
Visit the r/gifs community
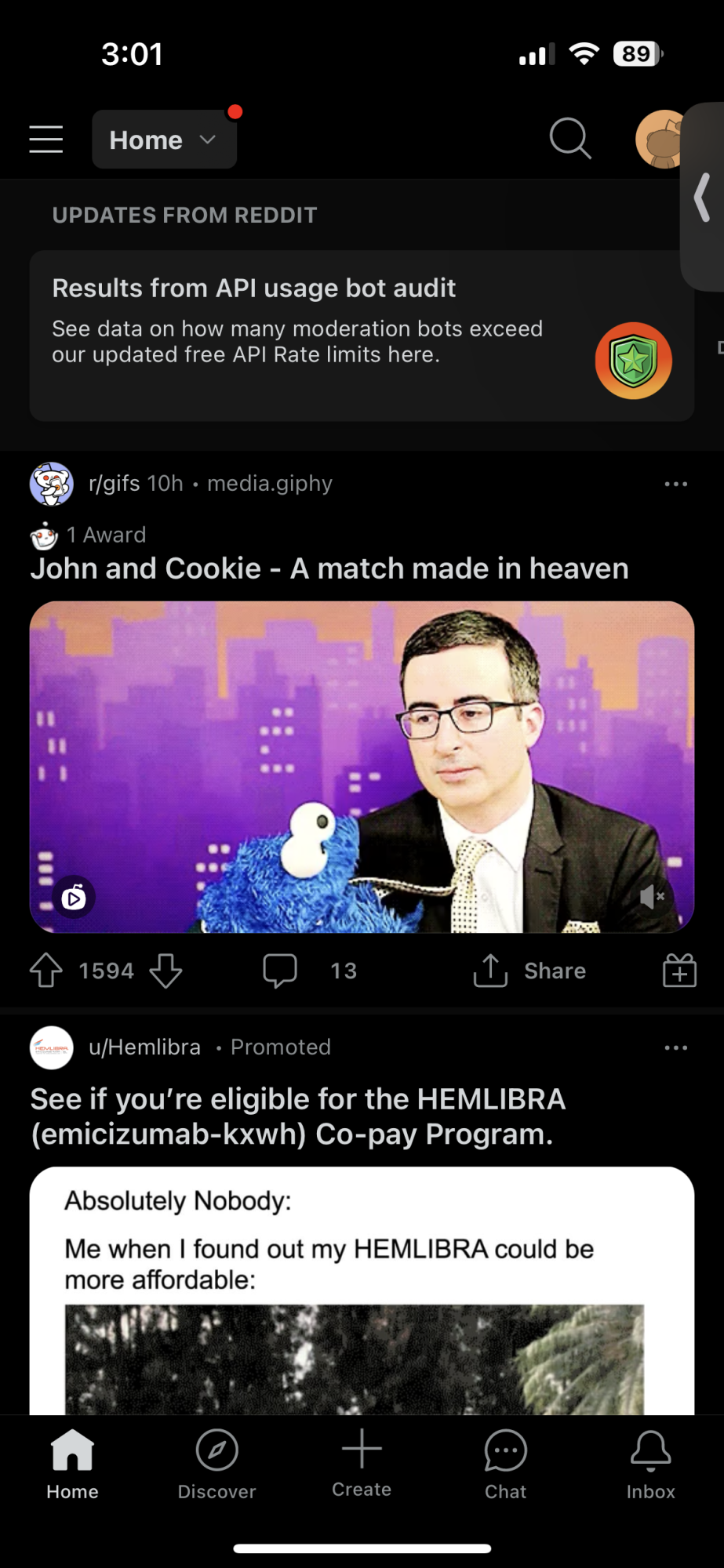[x=115, y=484]
